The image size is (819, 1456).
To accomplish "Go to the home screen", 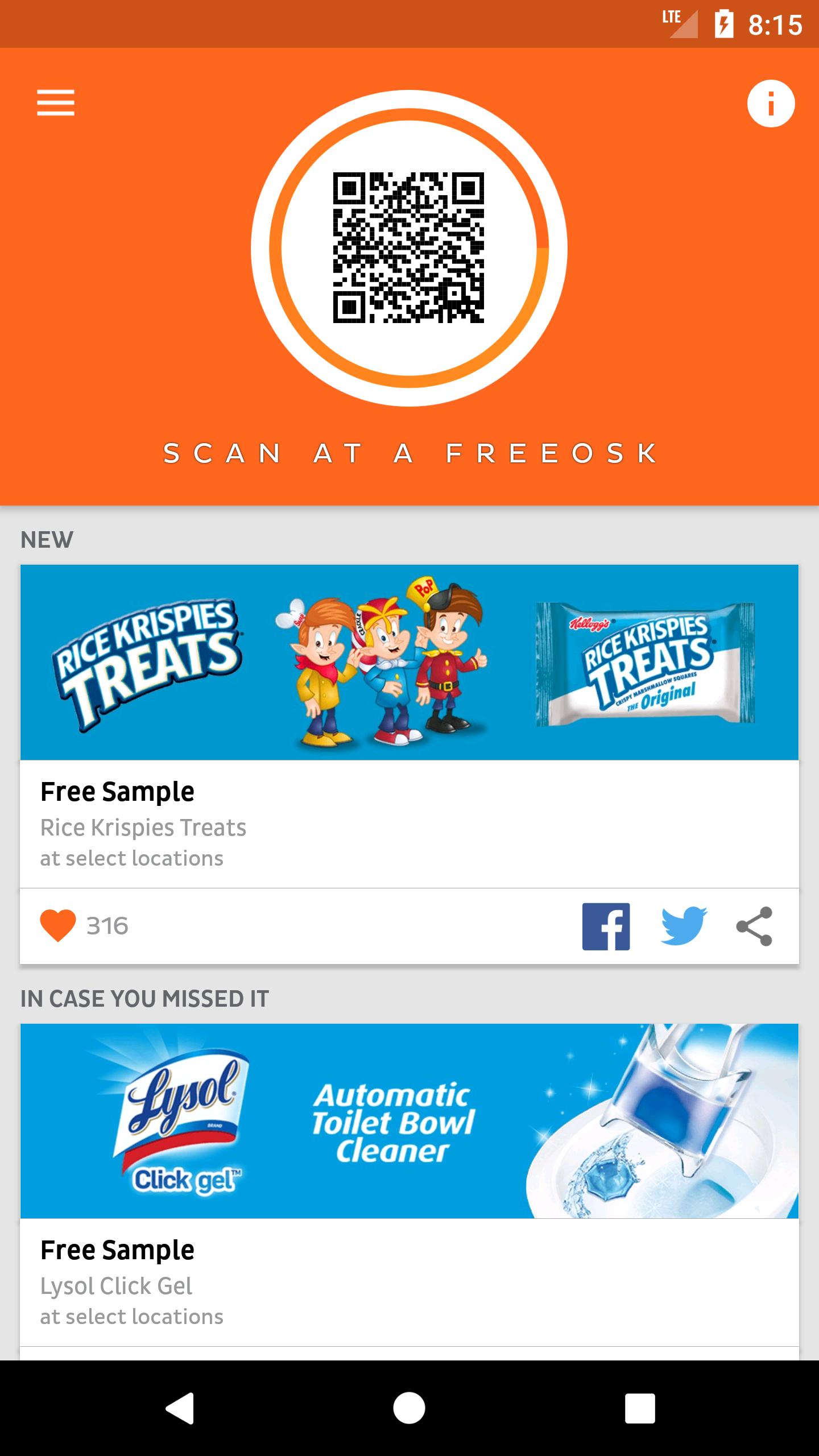I will coord(409,1408).
